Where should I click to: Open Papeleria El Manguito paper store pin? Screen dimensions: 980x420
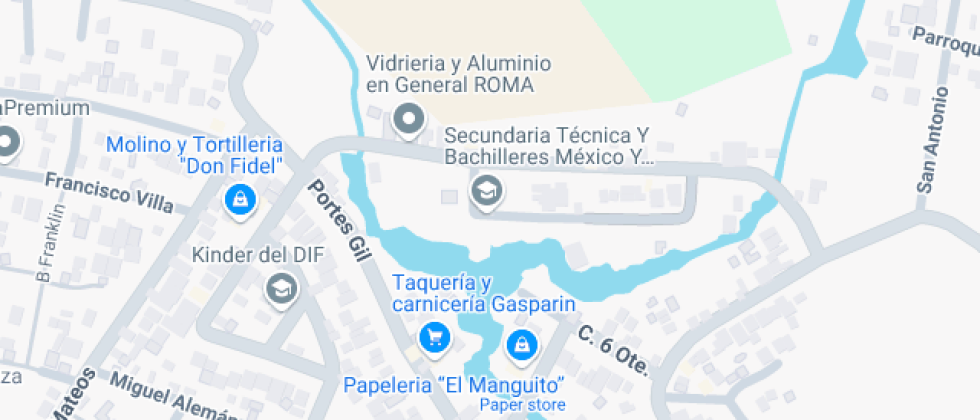click(x=519, y=346)
